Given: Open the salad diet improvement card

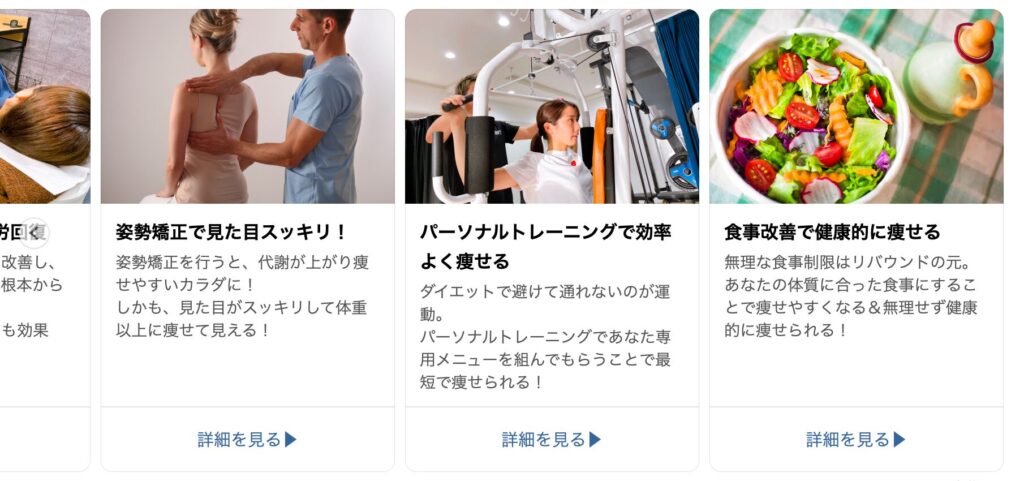Looking at the screenshot, I should (x=856, y=107).
